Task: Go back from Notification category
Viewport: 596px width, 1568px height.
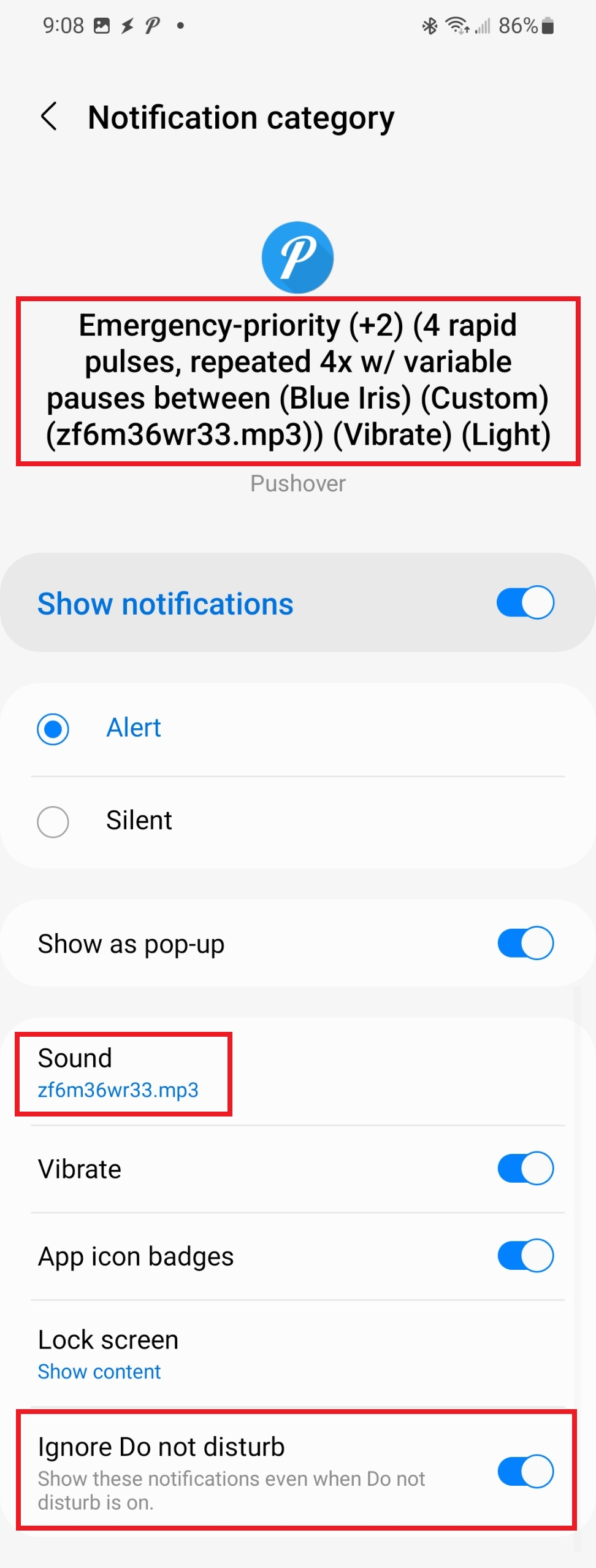Action: coord(49,117)
